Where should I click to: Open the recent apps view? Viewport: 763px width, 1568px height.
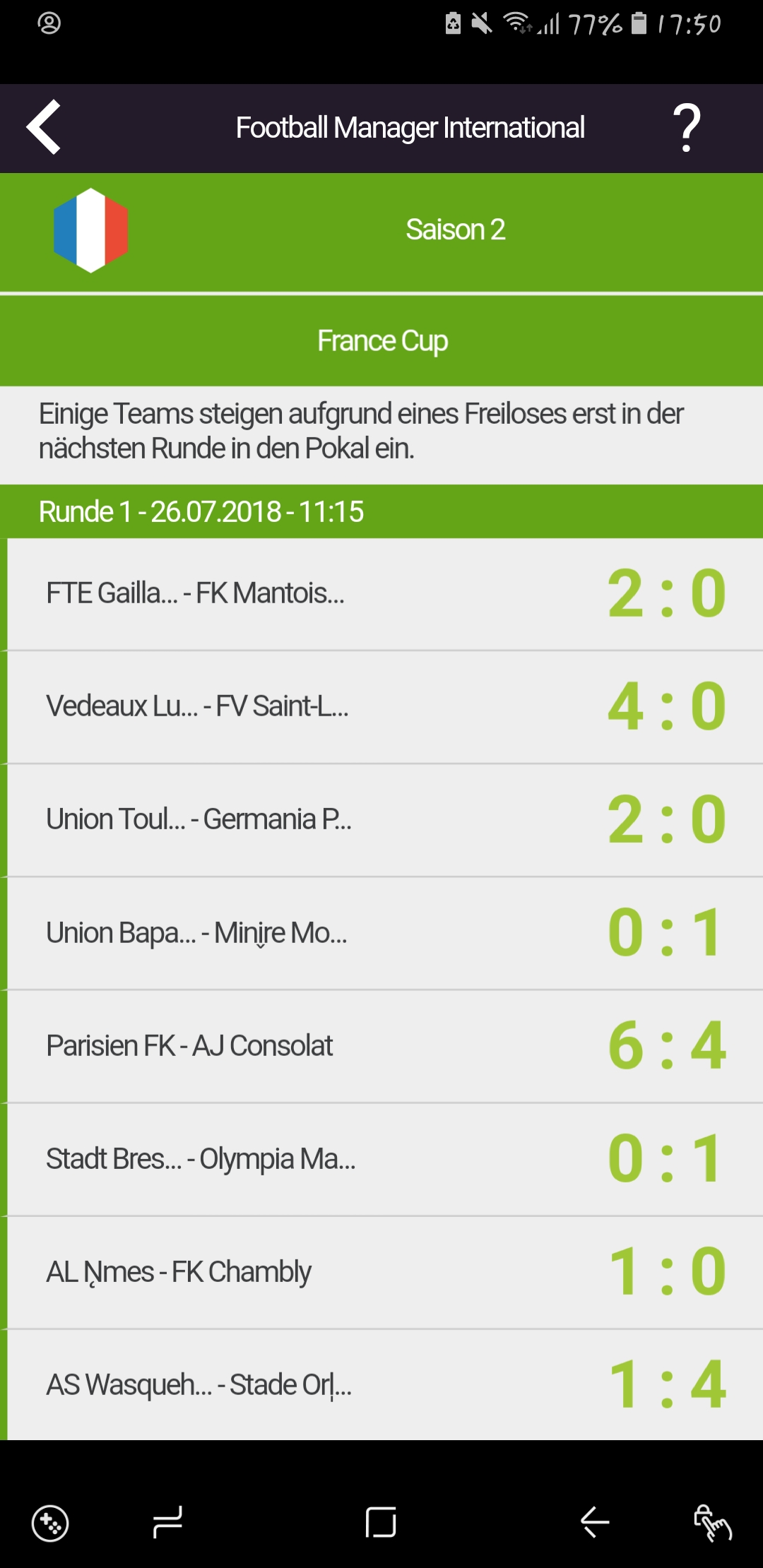click(x=167, y=1522)
